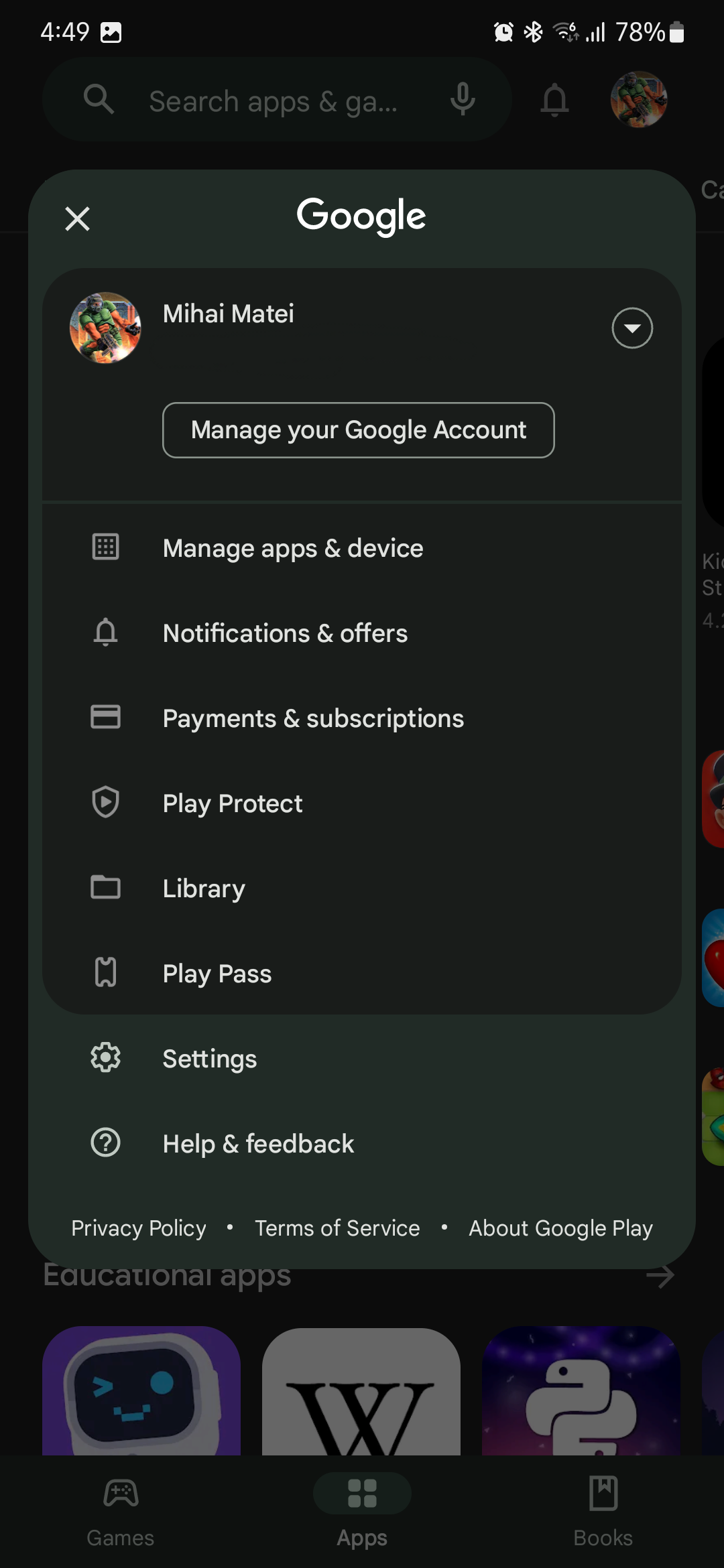Expand the account switcher dropdown arrow

coord(632,328)
